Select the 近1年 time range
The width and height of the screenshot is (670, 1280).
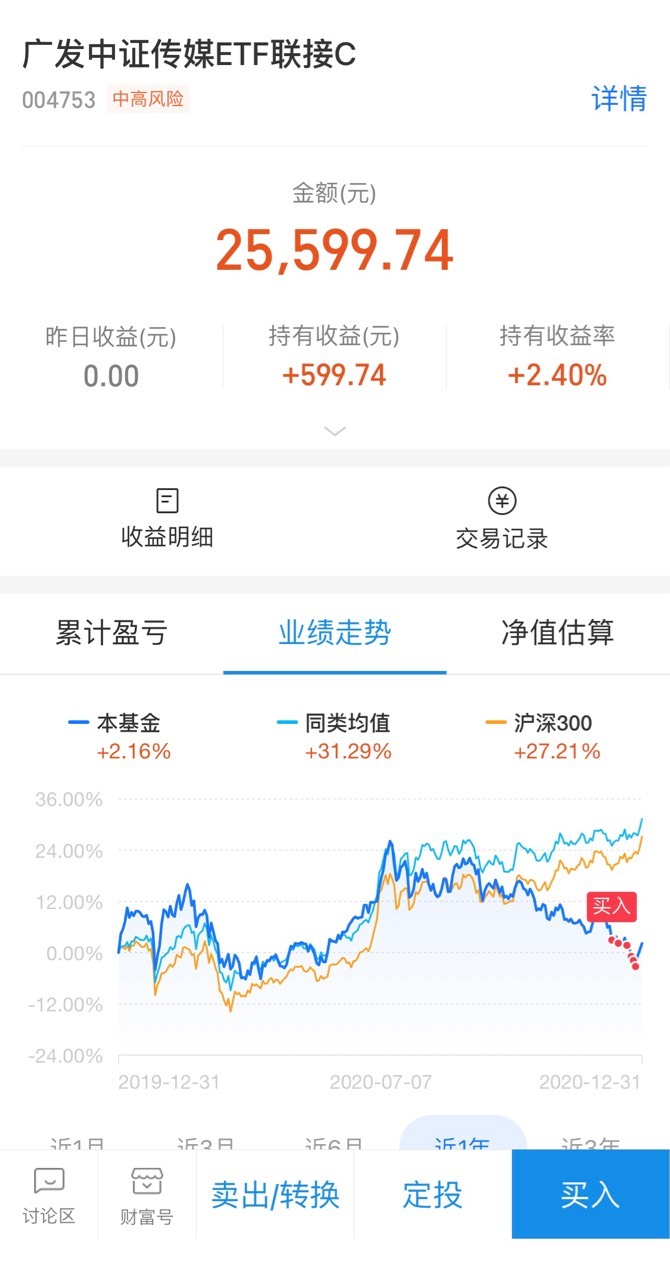[462, 1138]
